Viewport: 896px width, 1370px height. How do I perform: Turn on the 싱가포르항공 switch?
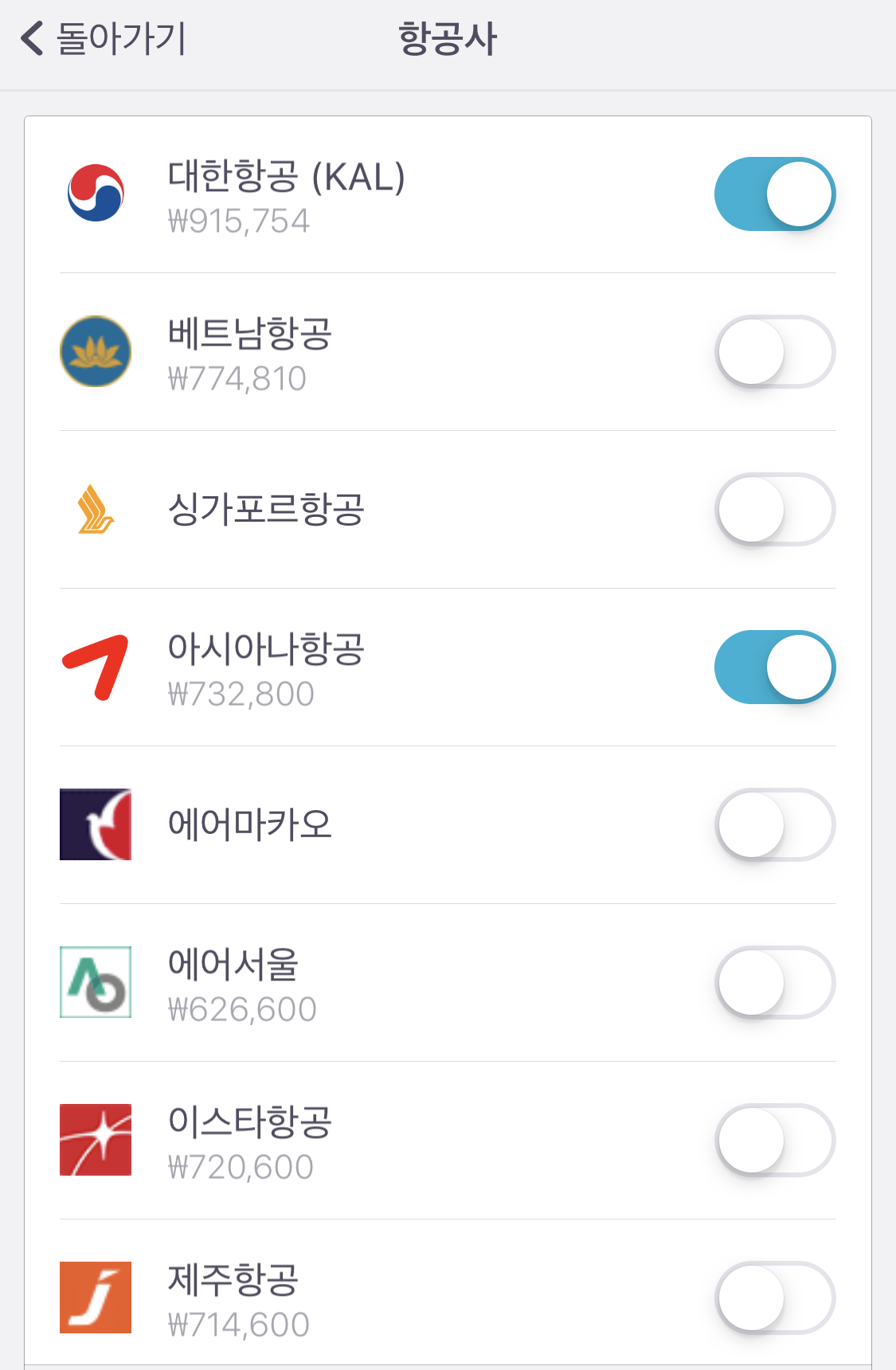coord(775,510)
